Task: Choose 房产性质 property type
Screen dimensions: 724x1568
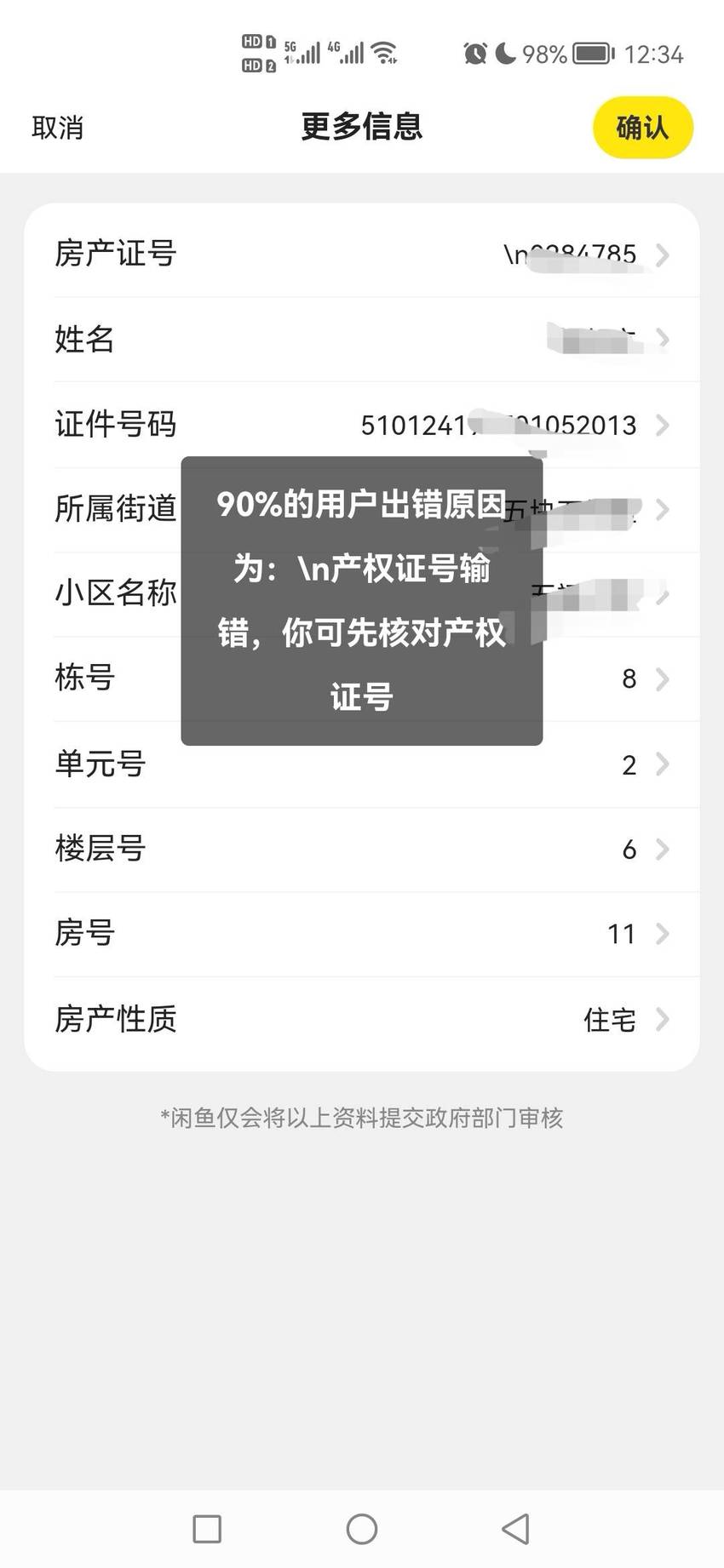Action: tap(362, 1019)
